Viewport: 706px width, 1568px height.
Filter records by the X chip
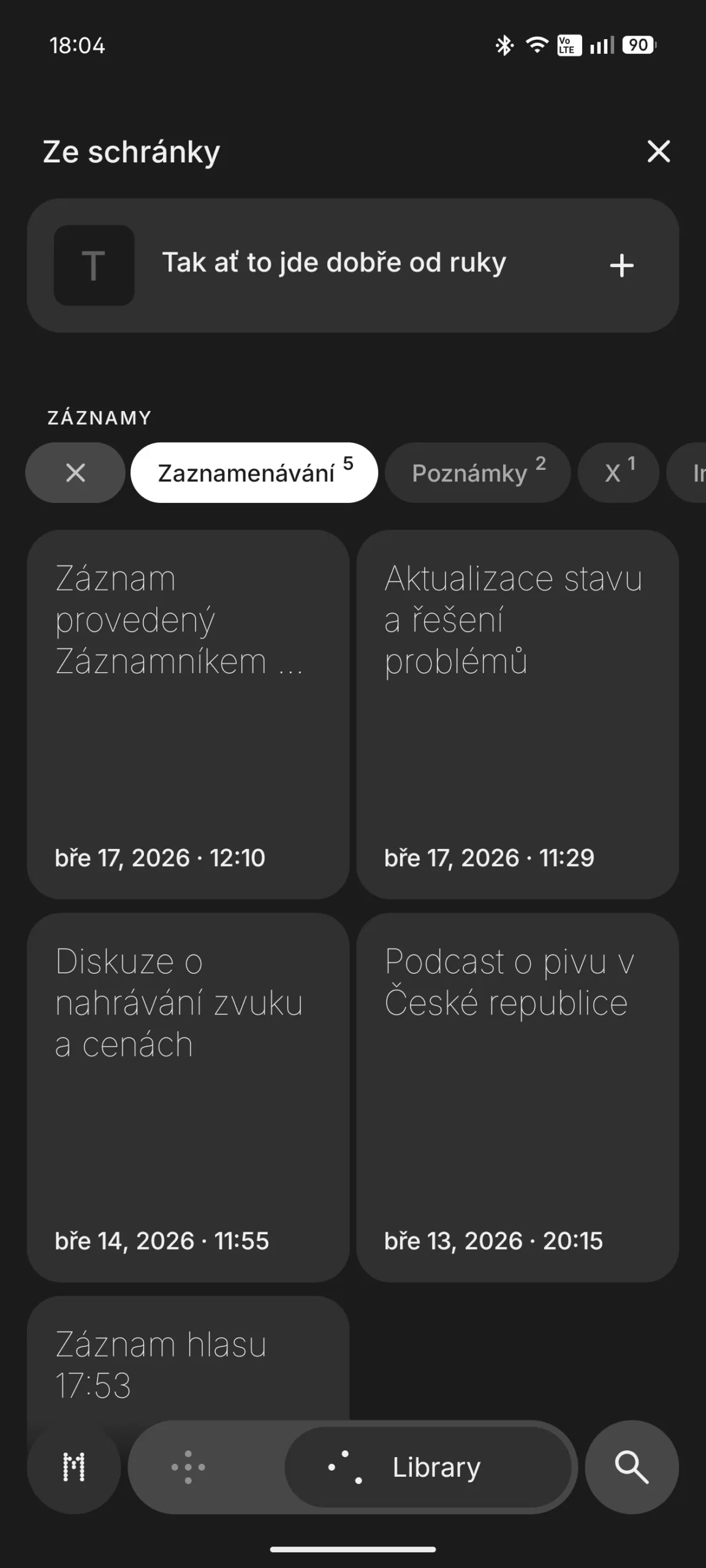coord(618,473)
